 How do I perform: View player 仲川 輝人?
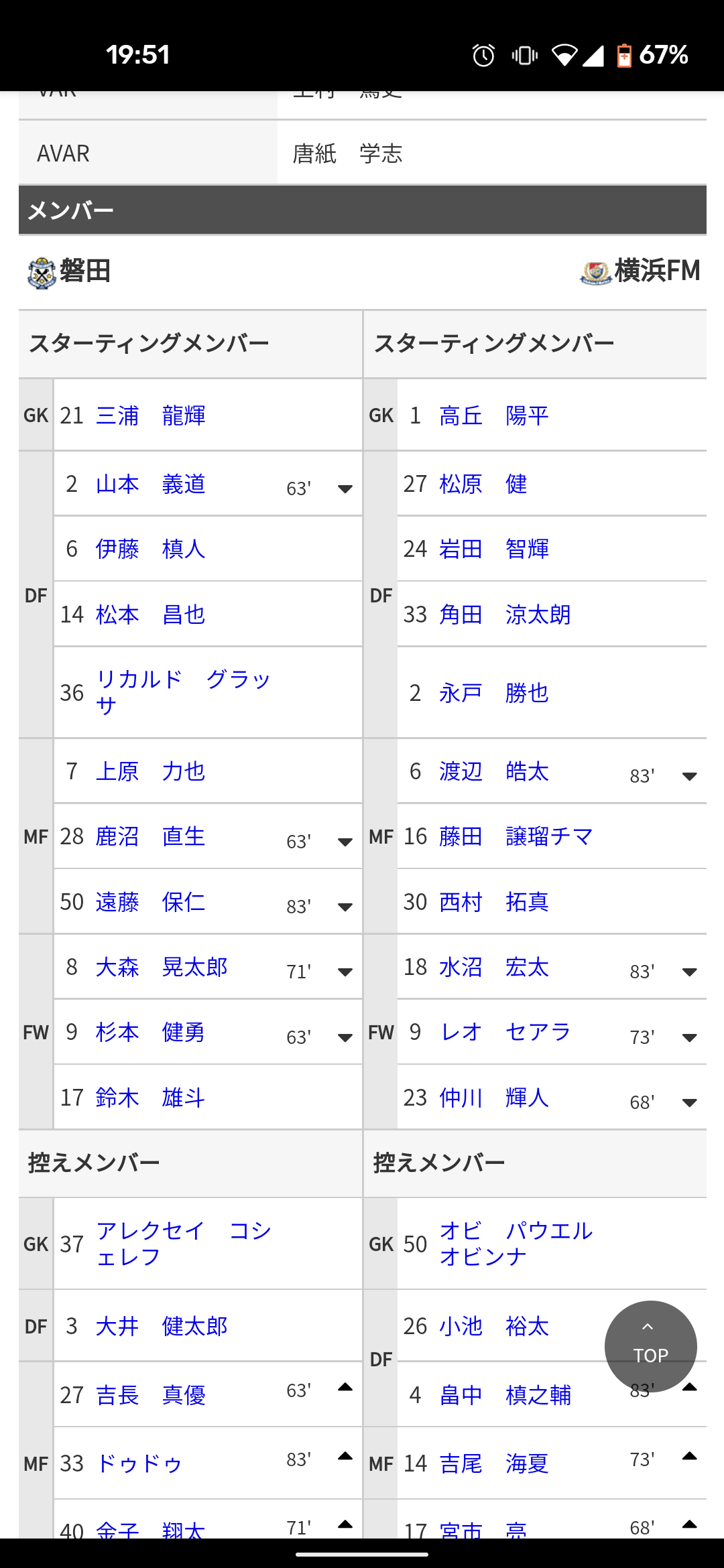[x=494, y=1098]
